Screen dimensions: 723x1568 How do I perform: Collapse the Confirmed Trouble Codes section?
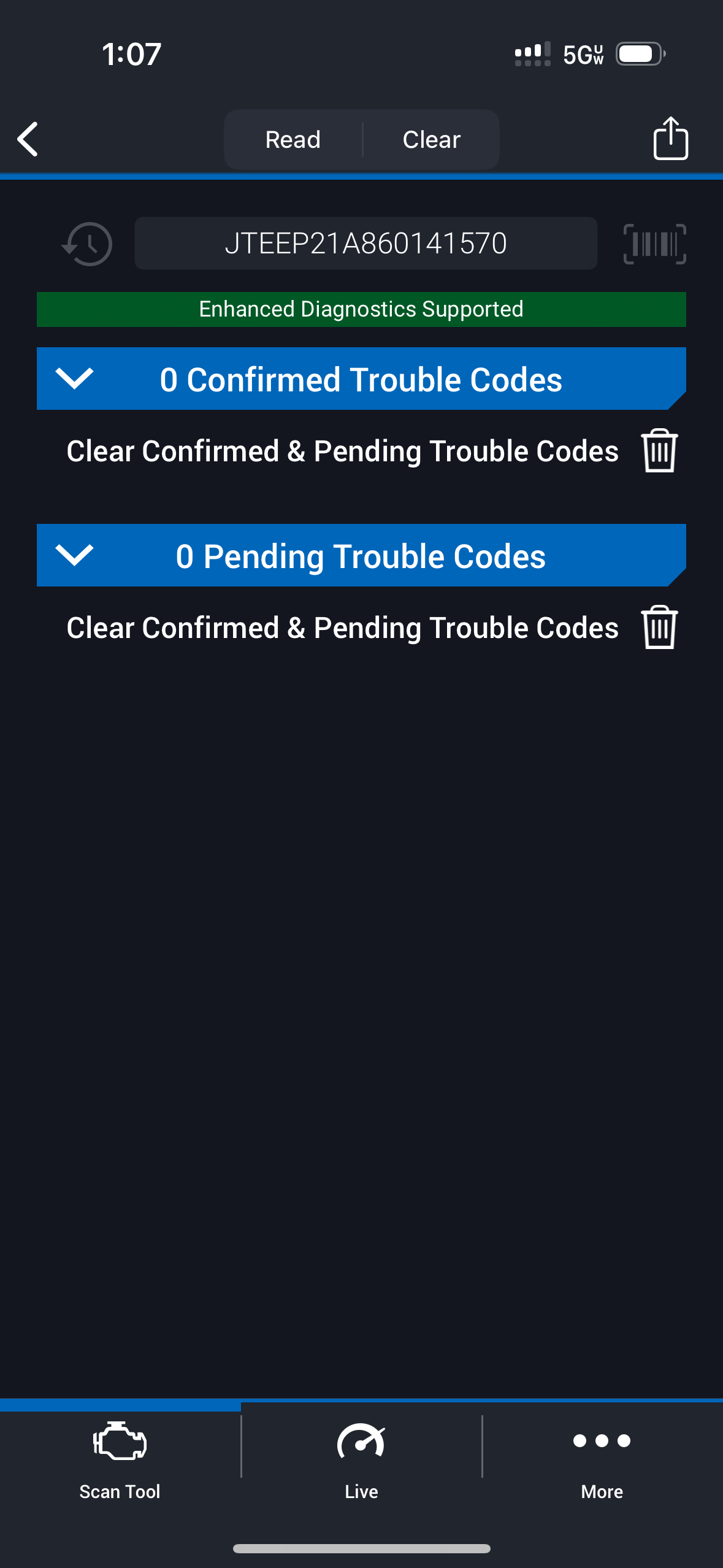click(74, 379)
